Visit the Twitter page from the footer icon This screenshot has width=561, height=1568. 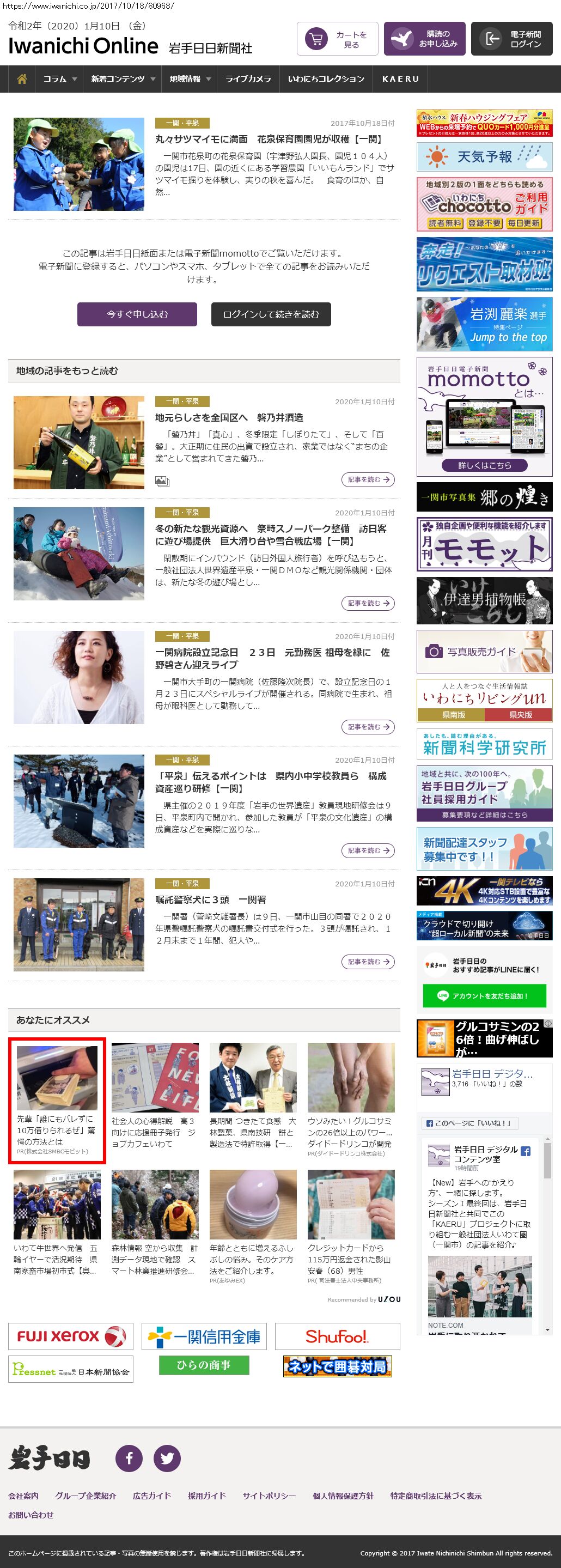[x=167, y=1458]
